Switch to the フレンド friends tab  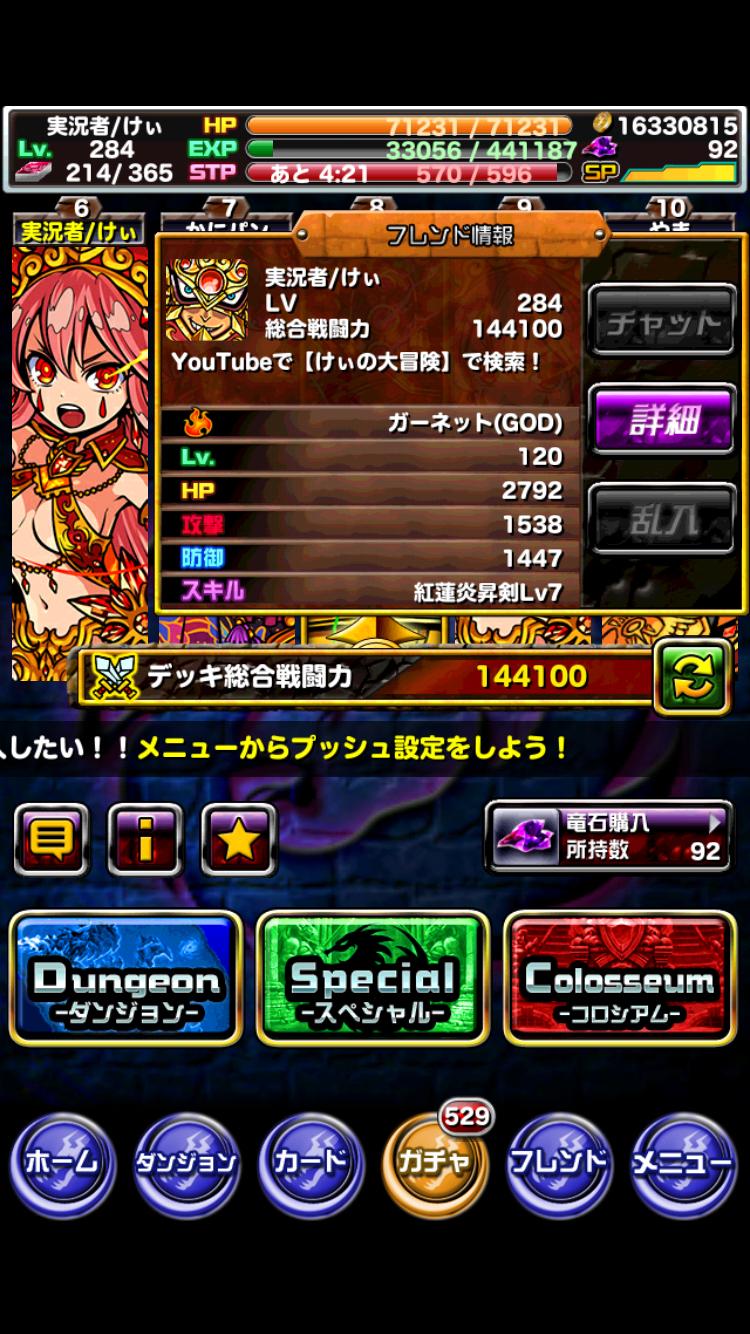[x=558, y=1163]
